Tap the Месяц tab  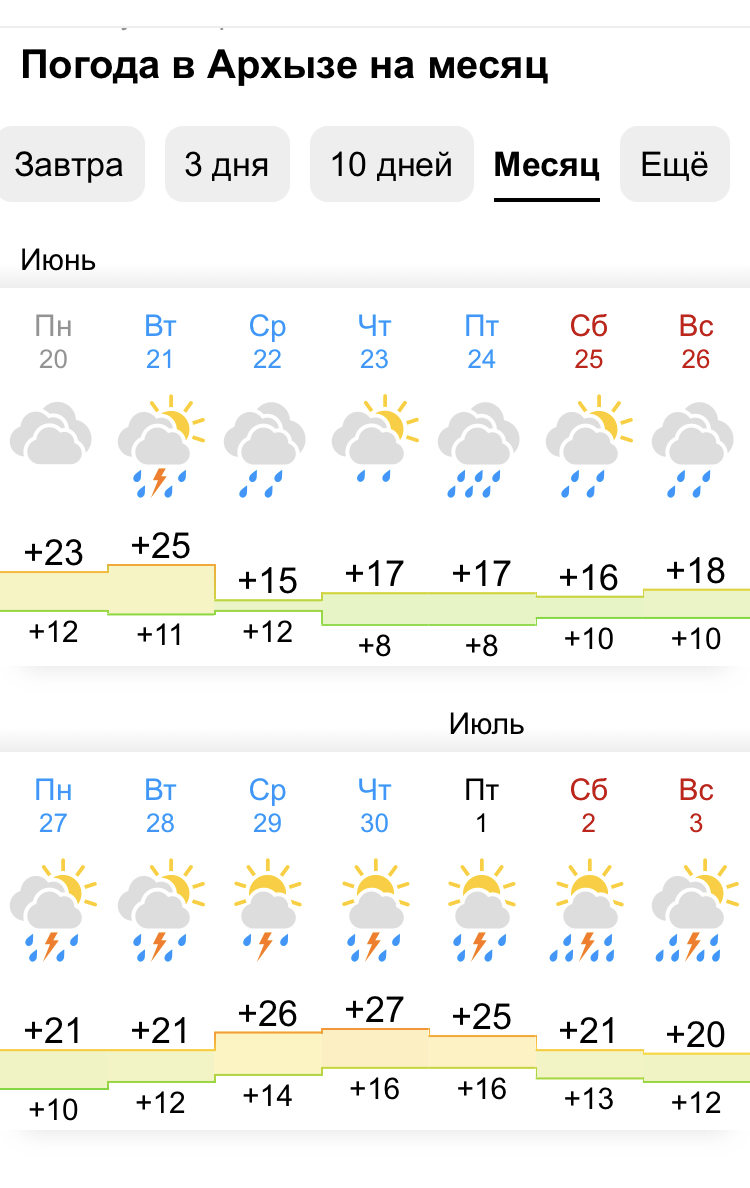tap(546, 164)
